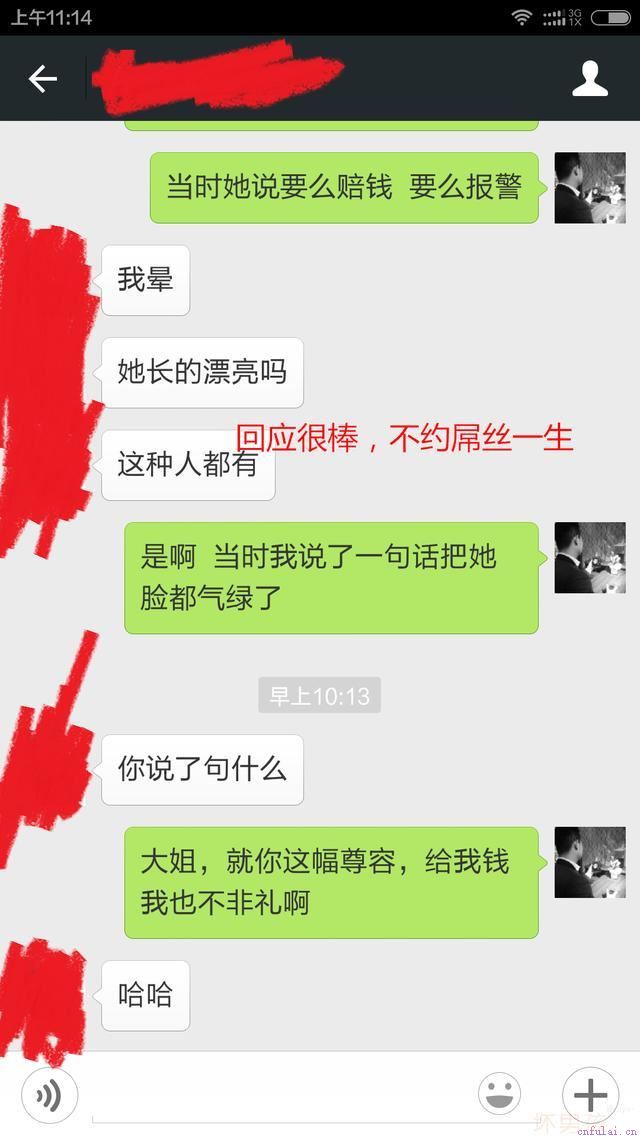Open sender avatar beside 当时她说要么赔钱 message

590,188
